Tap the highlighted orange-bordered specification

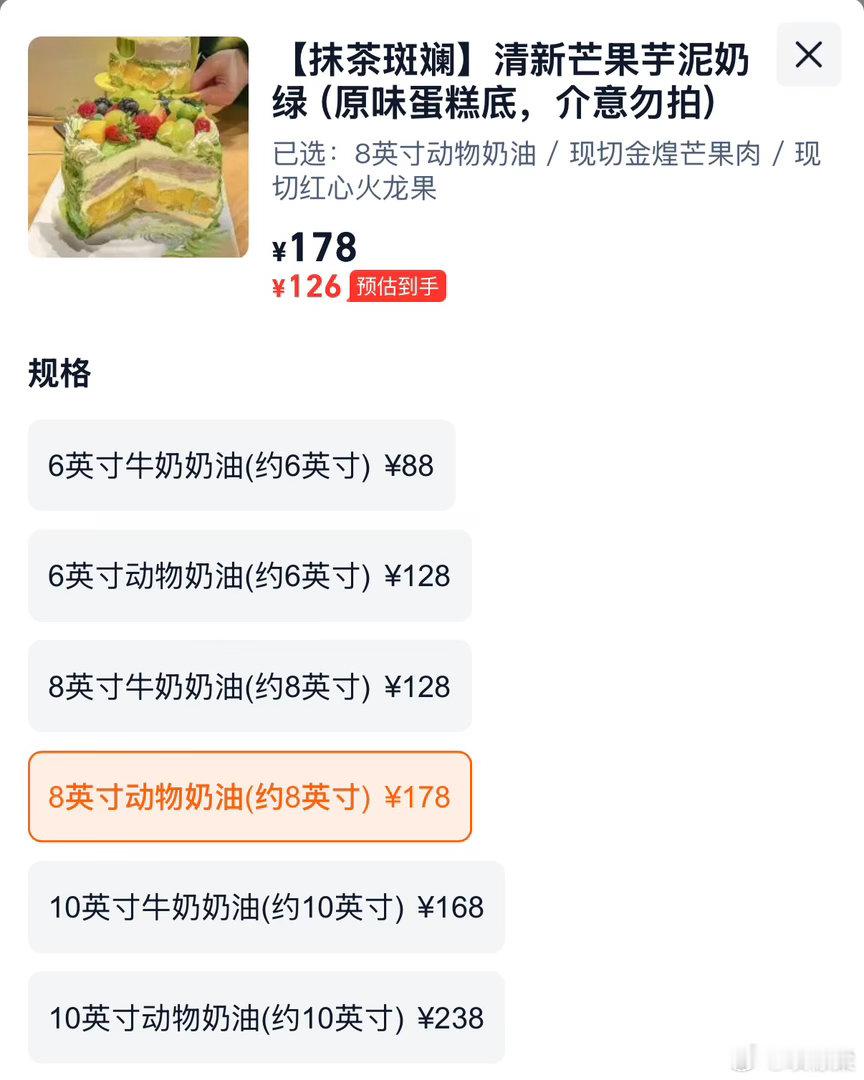(248, 798)
